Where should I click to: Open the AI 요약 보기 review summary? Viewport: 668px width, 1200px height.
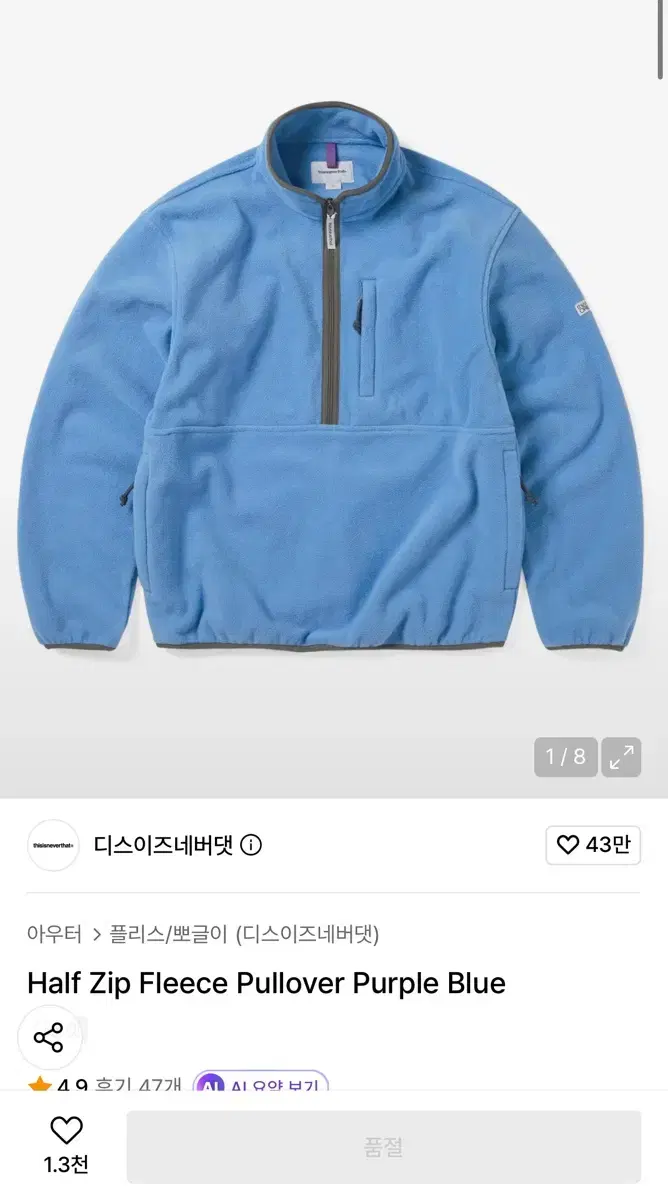tap(261, 1084)
